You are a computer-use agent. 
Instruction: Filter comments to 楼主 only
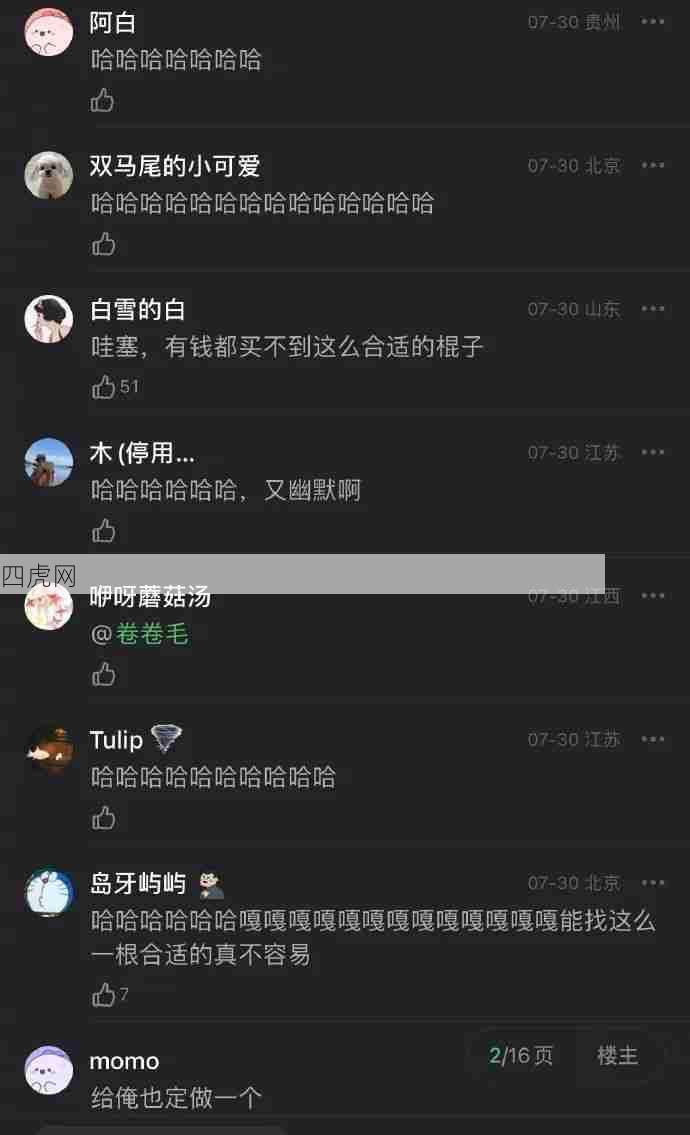pyautogui.click(x=617, y=1056)
